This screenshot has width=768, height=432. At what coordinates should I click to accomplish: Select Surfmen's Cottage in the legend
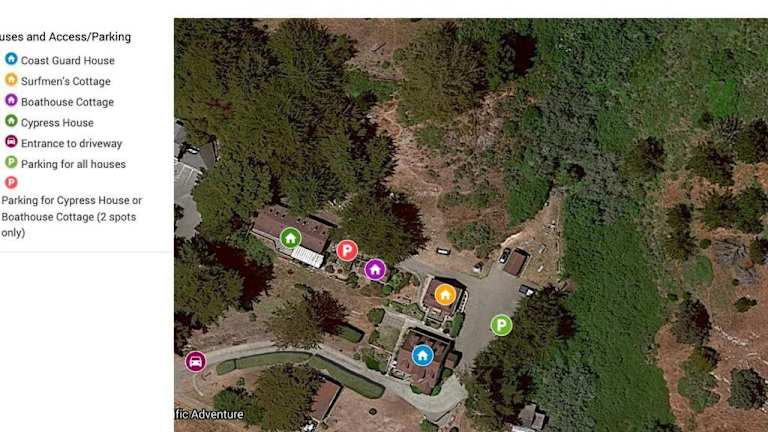[65, 81]
